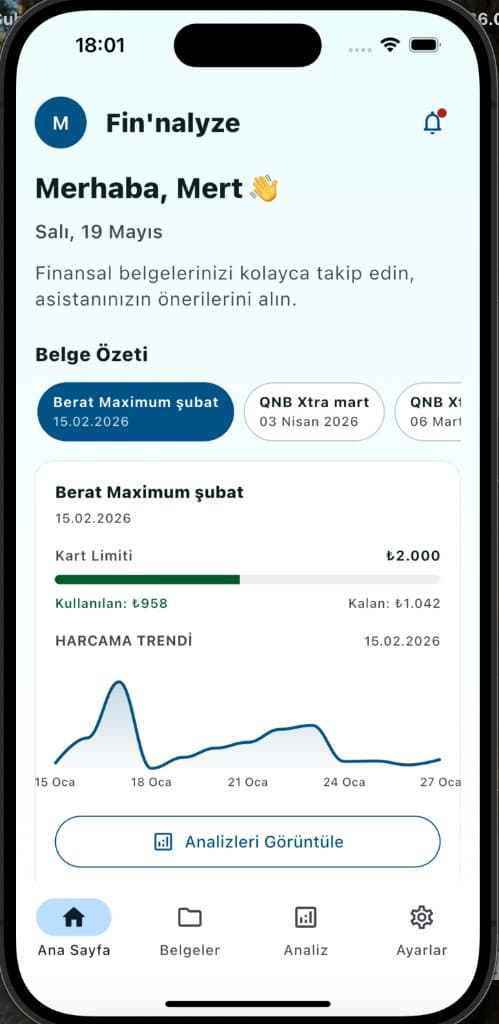The height and width of the screenshot is (1024, 499).
Task: Select the QNB Xtra mart chip
Action: tap(314, 411)
